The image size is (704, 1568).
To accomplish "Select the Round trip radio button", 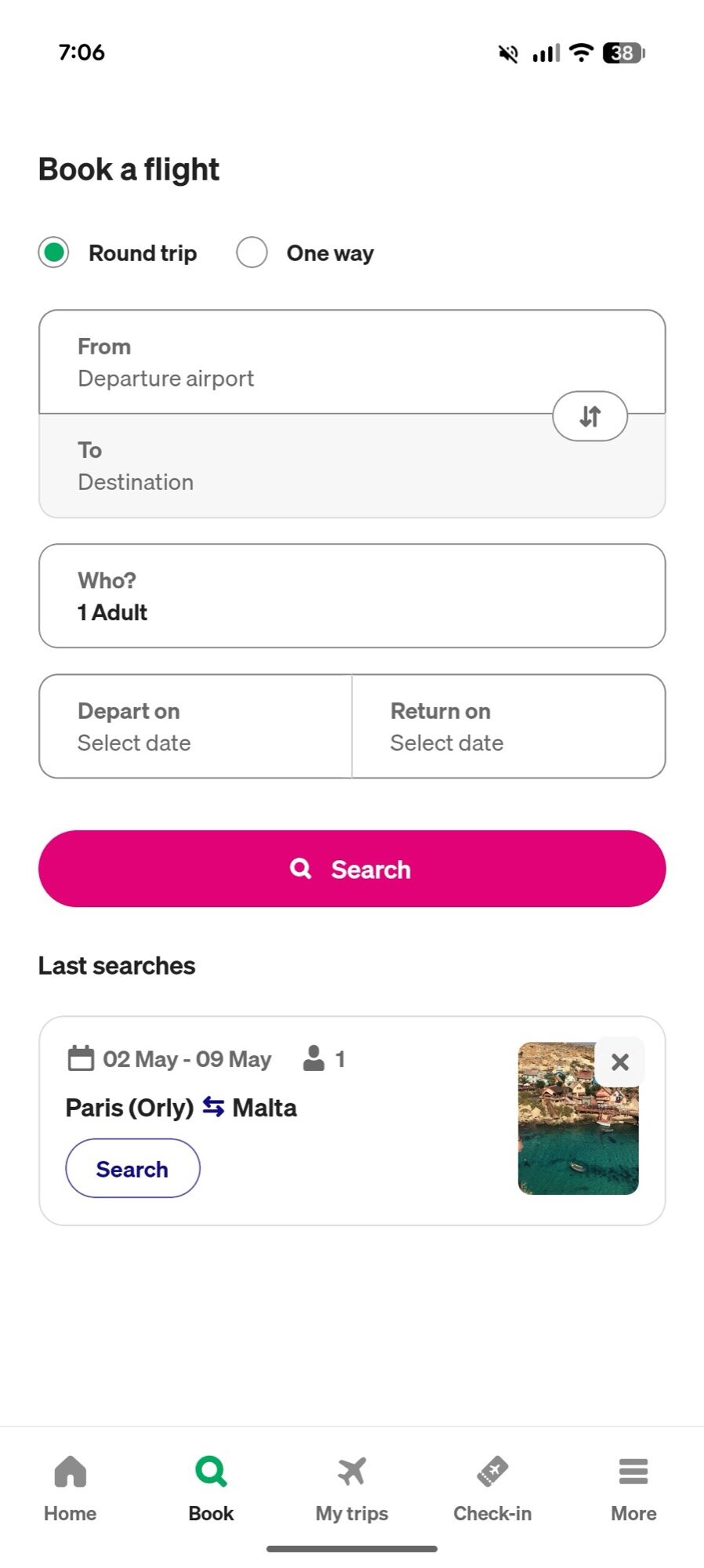I will click(53, 252).
